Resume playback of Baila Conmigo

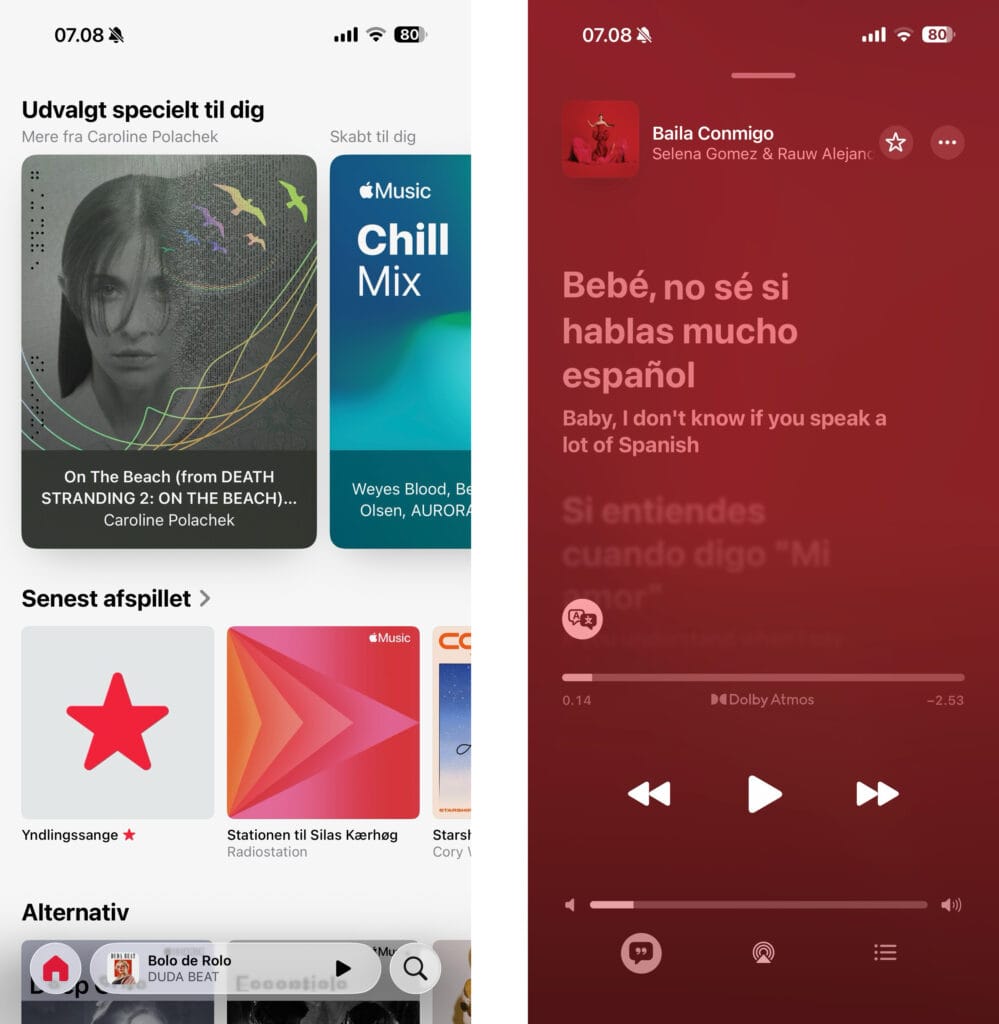pyautogui.click(x=764, y=794)
